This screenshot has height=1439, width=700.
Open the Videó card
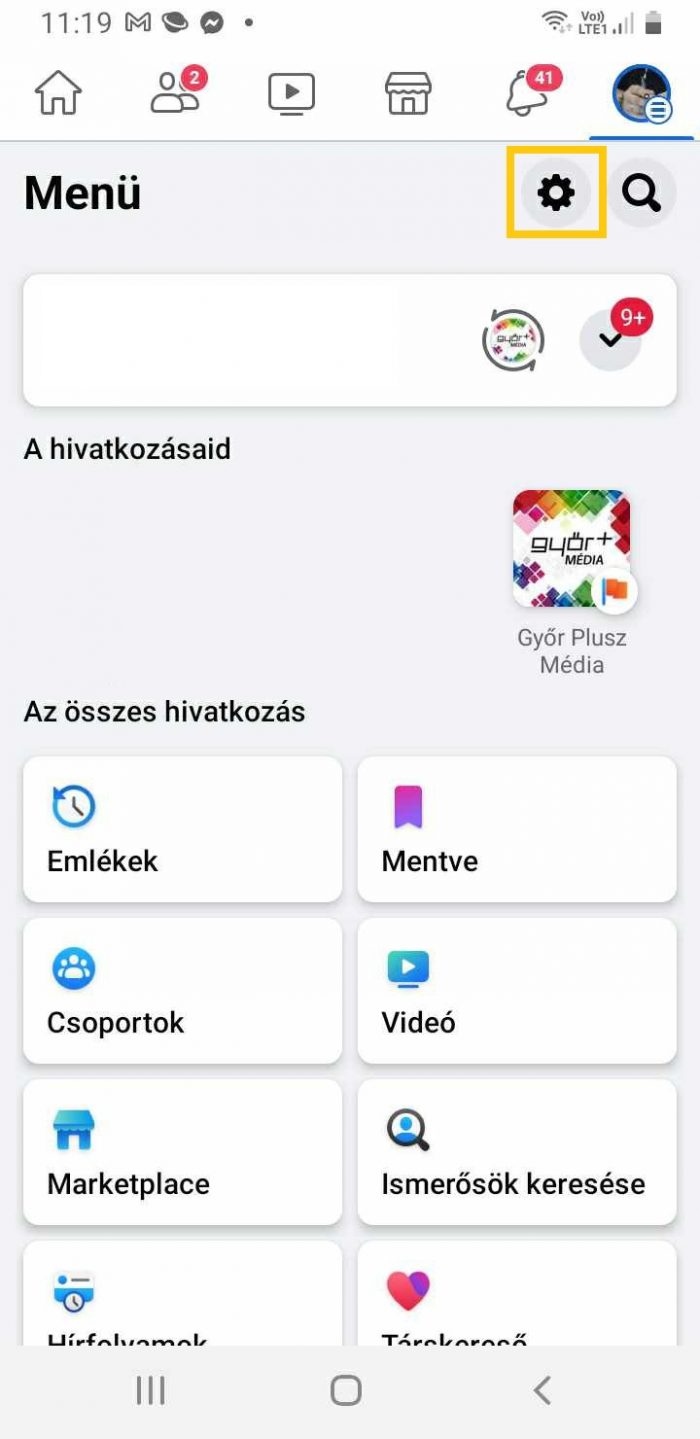[517, 991]
